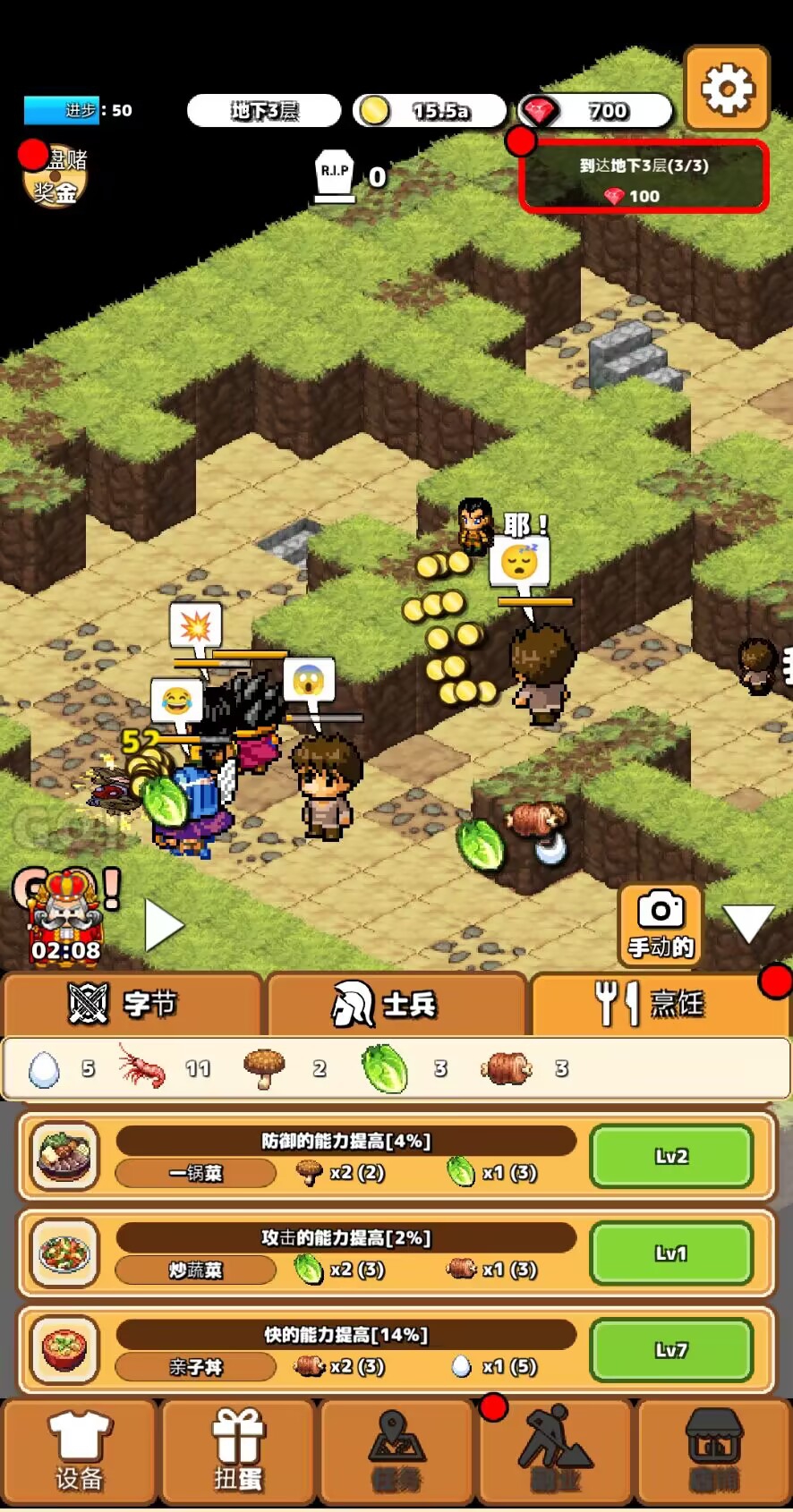The height and width of the screenshot is (1512, 793).
Task: Select the 烹饪 cooking tab
Action: pos(659,1004)
